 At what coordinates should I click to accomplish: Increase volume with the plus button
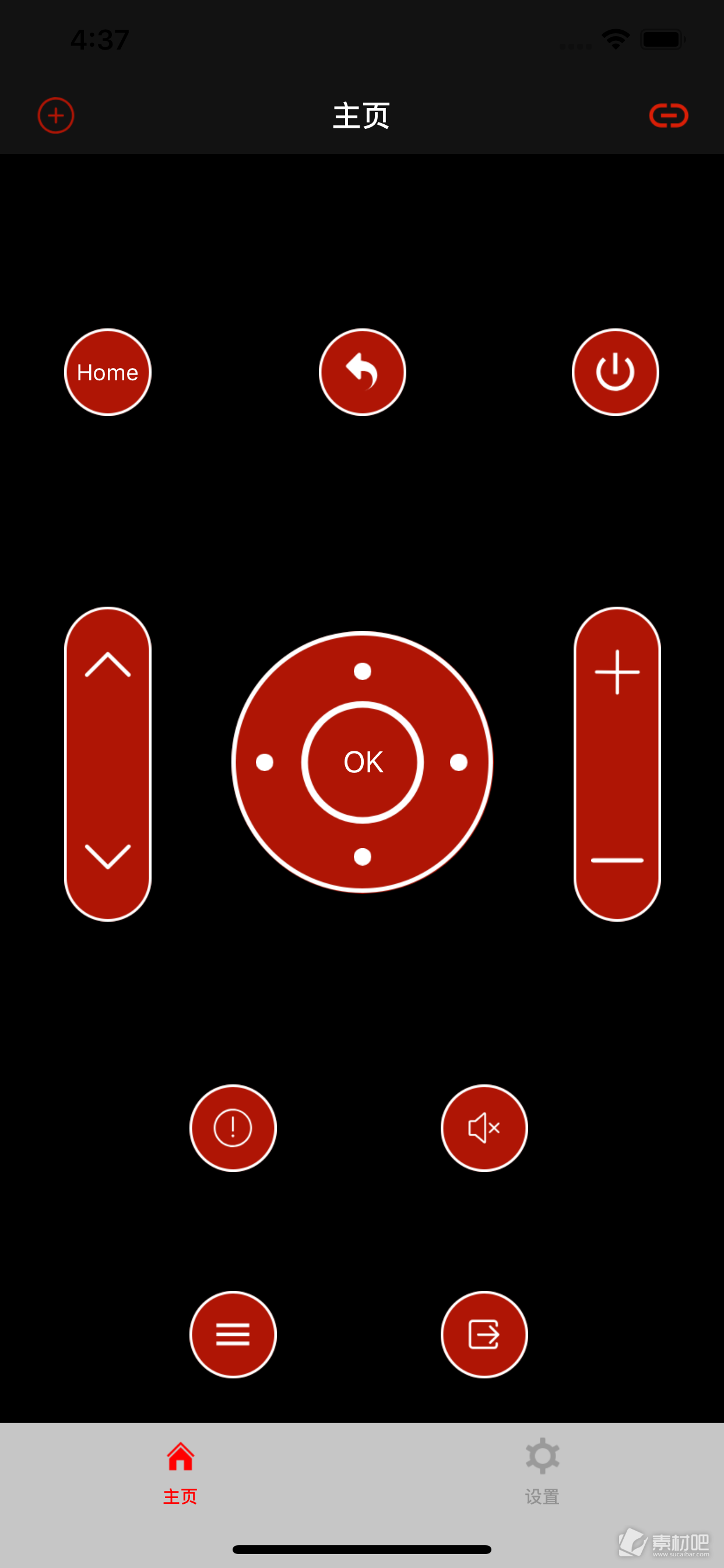click(x=617, y=672)
